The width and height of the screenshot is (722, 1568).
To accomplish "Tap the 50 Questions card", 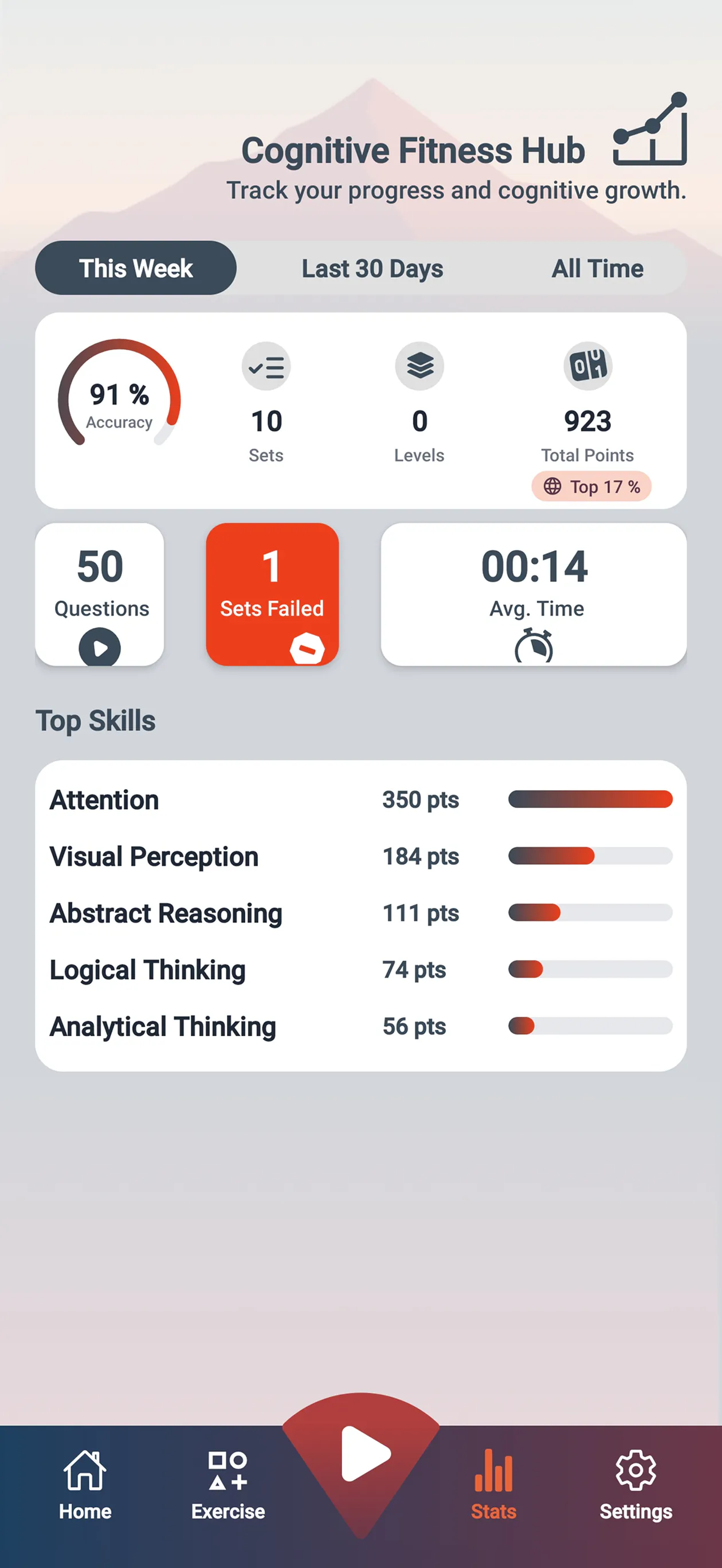I will click(x=100, y=594).
